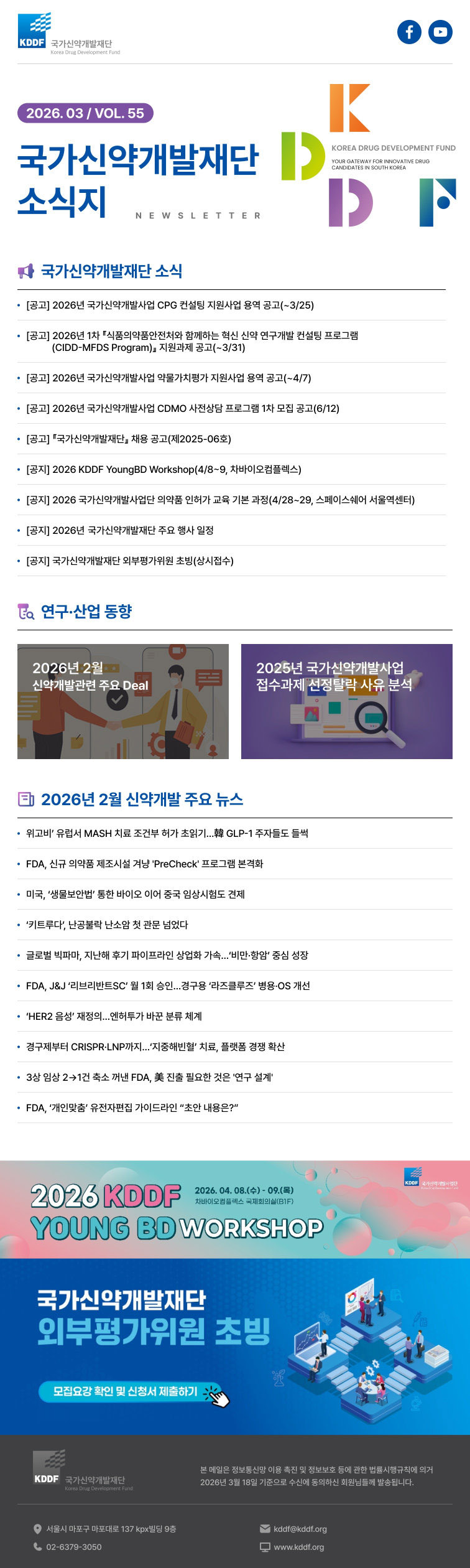The width and height of the screenshot is (470, 1568).
Task: Read the FDA PreCheck 프로그램 본격화 article
Action: (x=144, y=864)
